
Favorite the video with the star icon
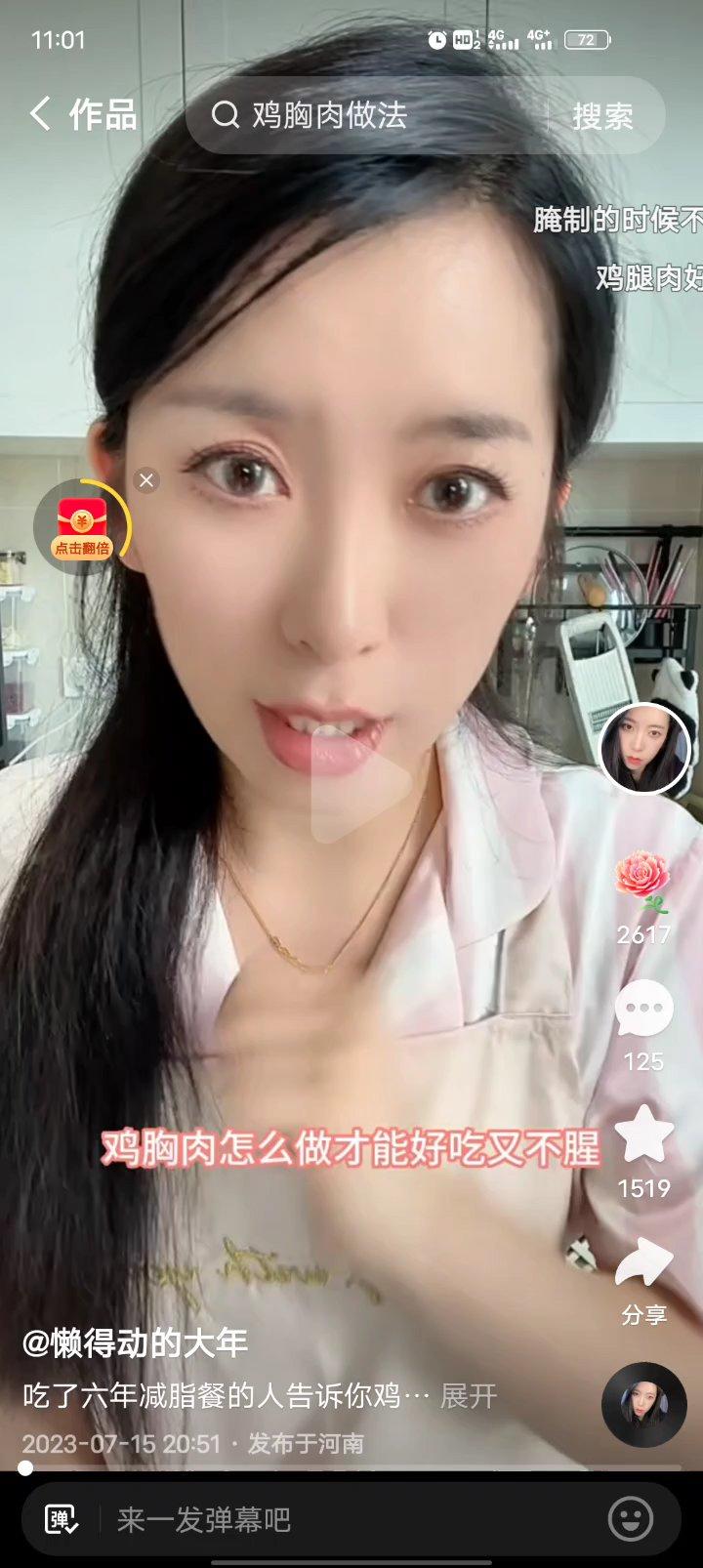point(643,1135)
